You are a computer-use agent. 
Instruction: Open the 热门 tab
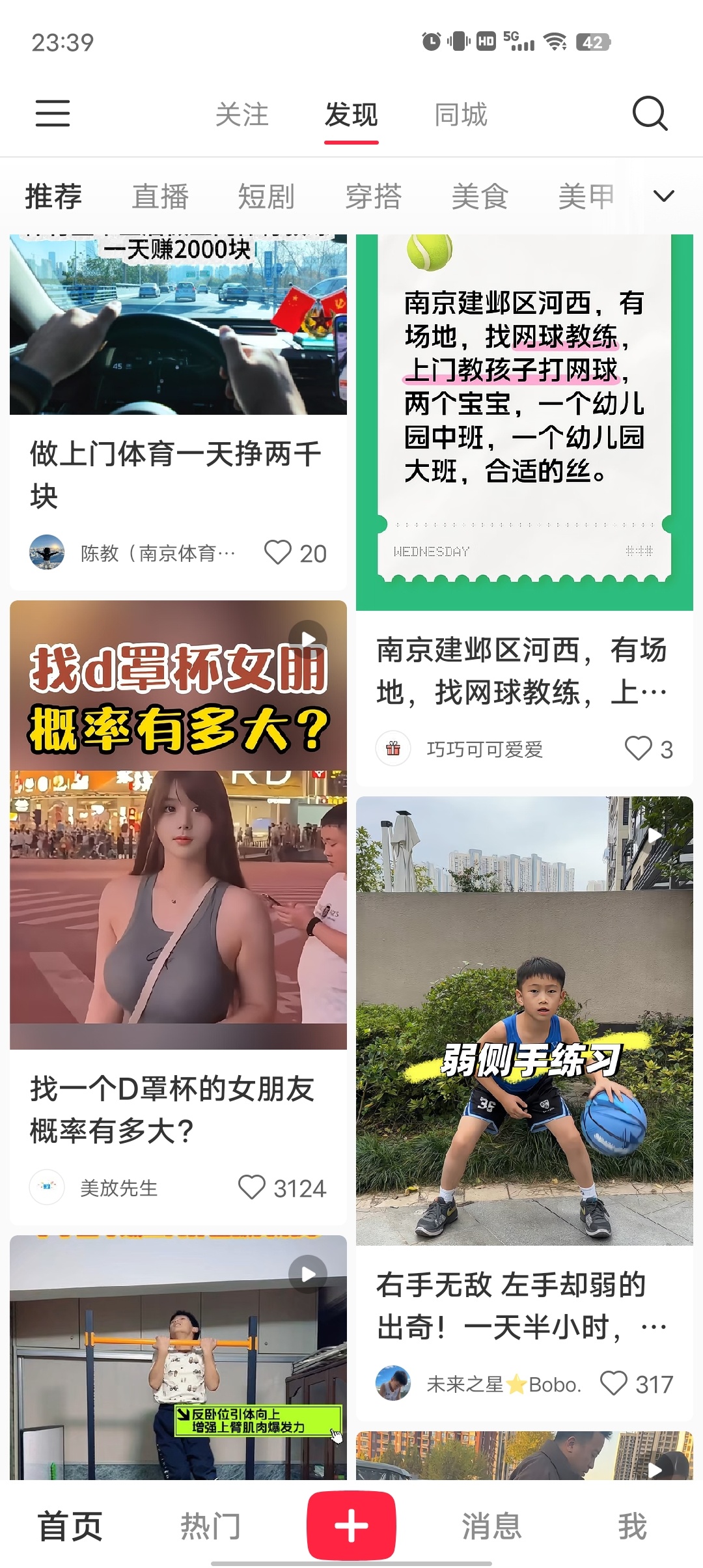pyautogui.click(x=210, y=1526)
